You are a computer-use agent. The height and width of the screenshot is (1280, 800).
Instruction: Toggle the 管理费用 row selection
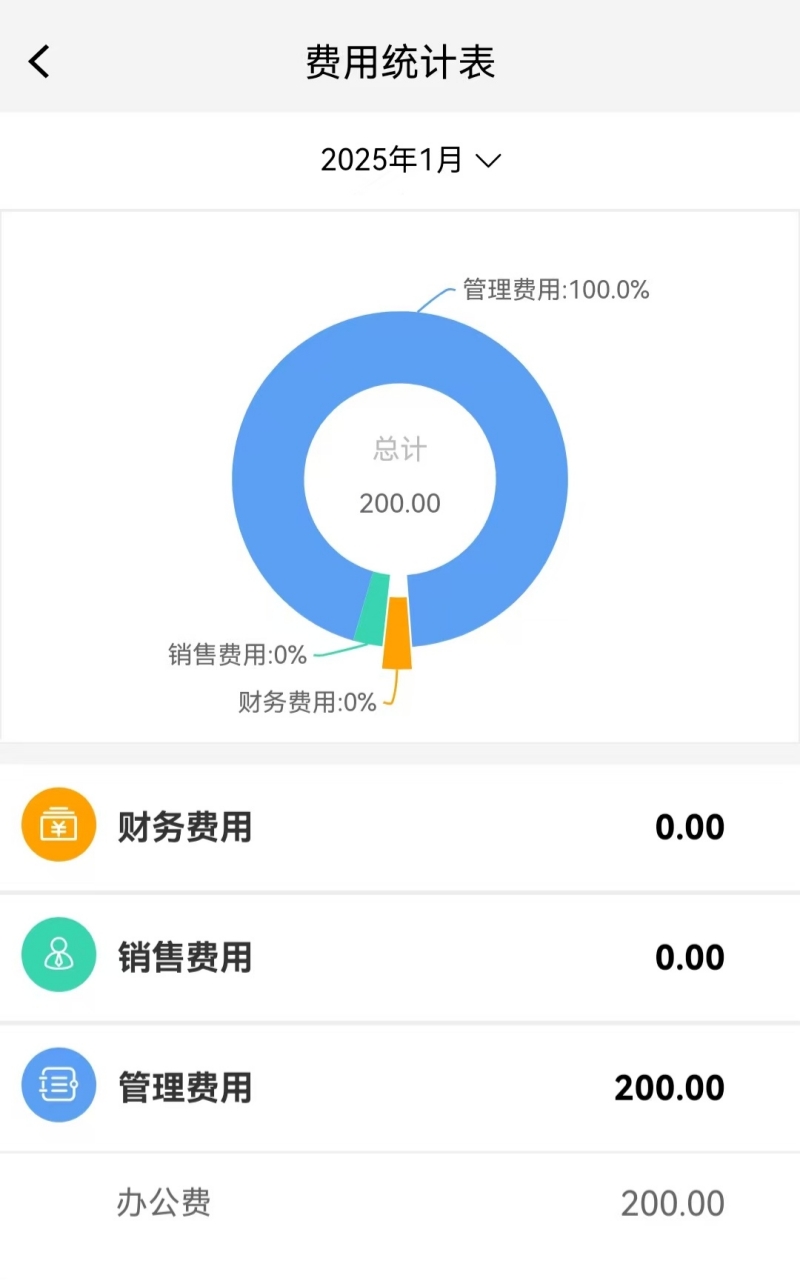click(x=400, y=1087)
